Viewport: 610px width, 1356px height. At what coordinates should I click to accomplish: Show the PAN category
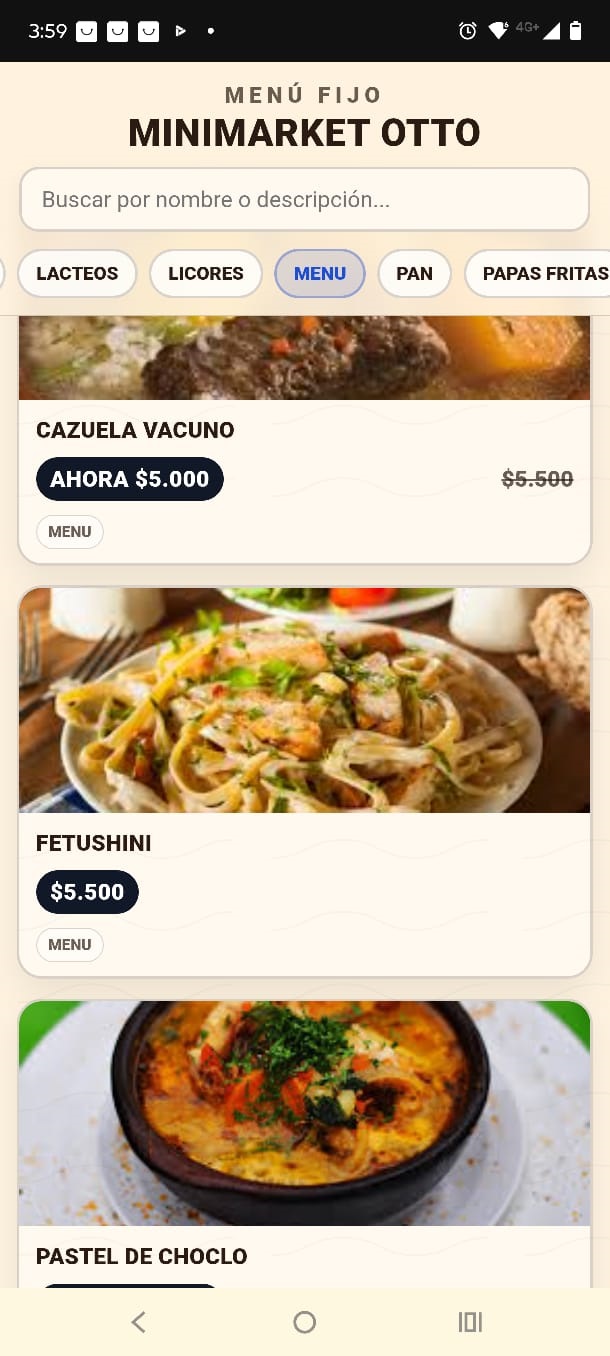pyautogui.click(x=414, y=274)
